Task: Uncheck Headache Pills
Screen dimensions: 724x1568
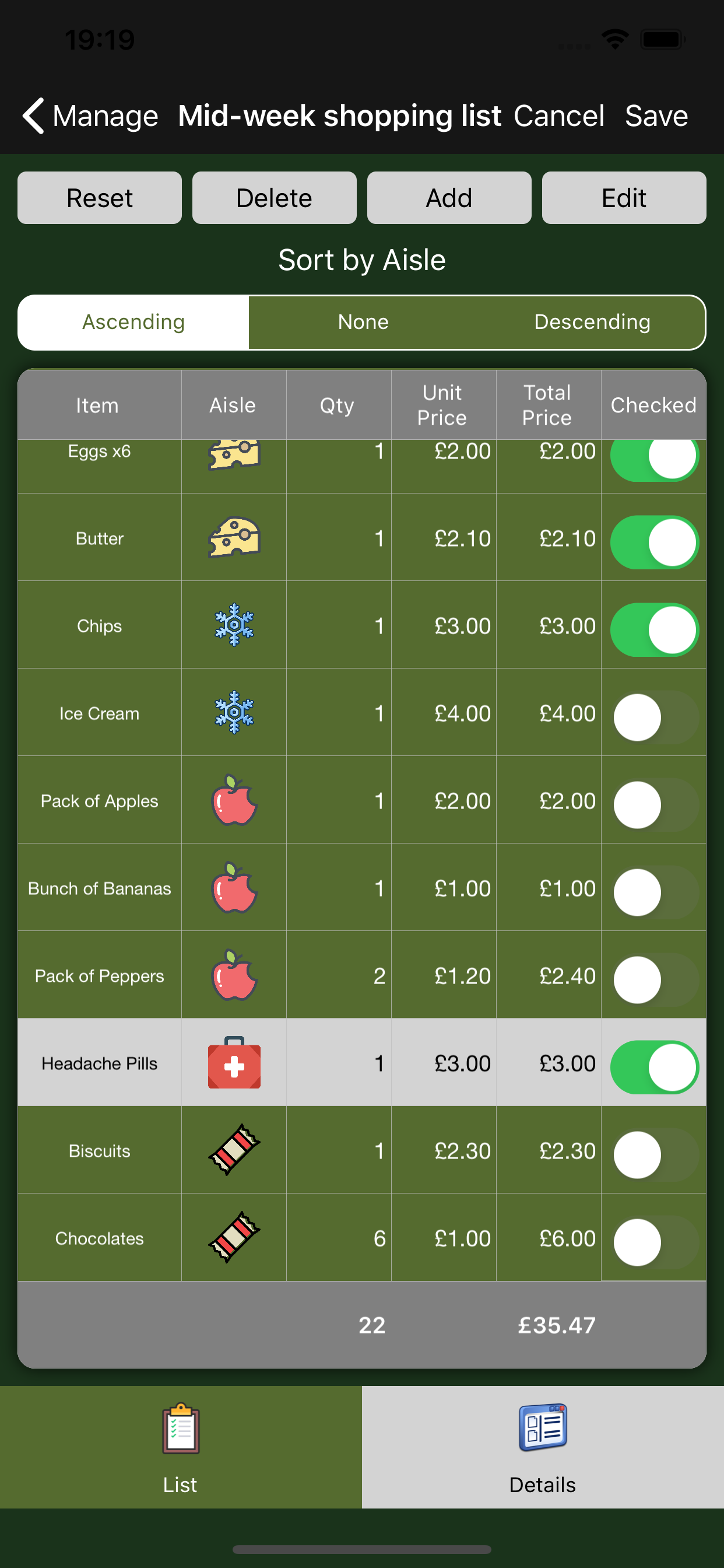Action: click(654, 1067)
